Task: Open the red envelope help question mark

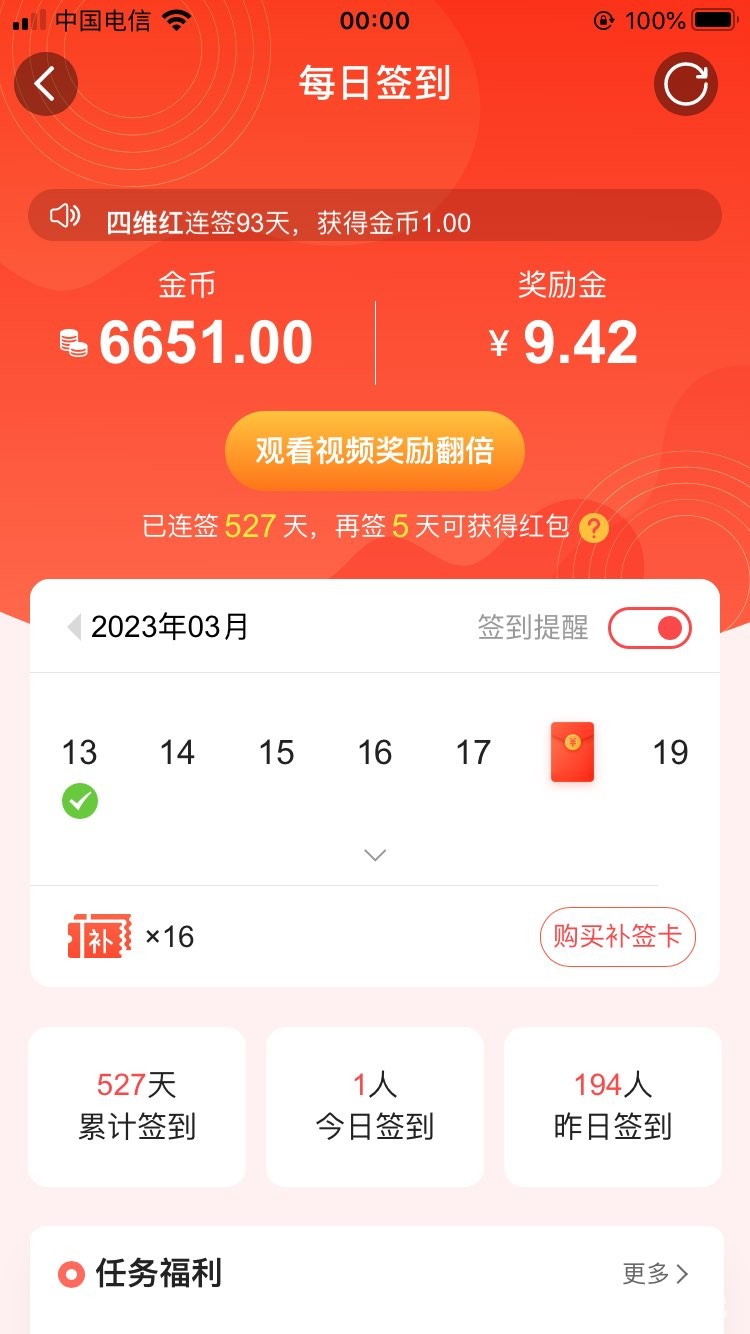Action: click(x=594, y=528)
